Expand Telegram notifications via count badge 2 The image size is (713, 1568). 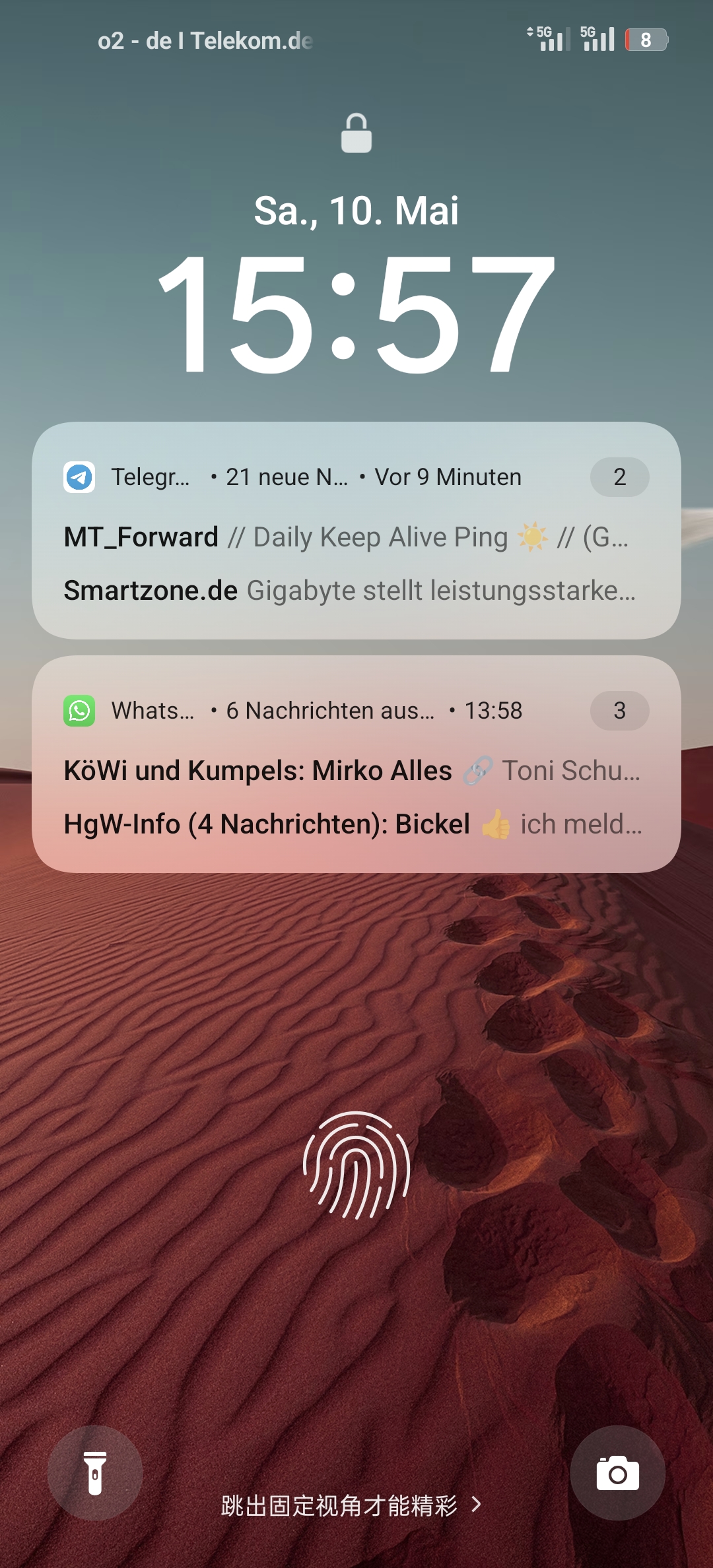(x=619, y=477)
